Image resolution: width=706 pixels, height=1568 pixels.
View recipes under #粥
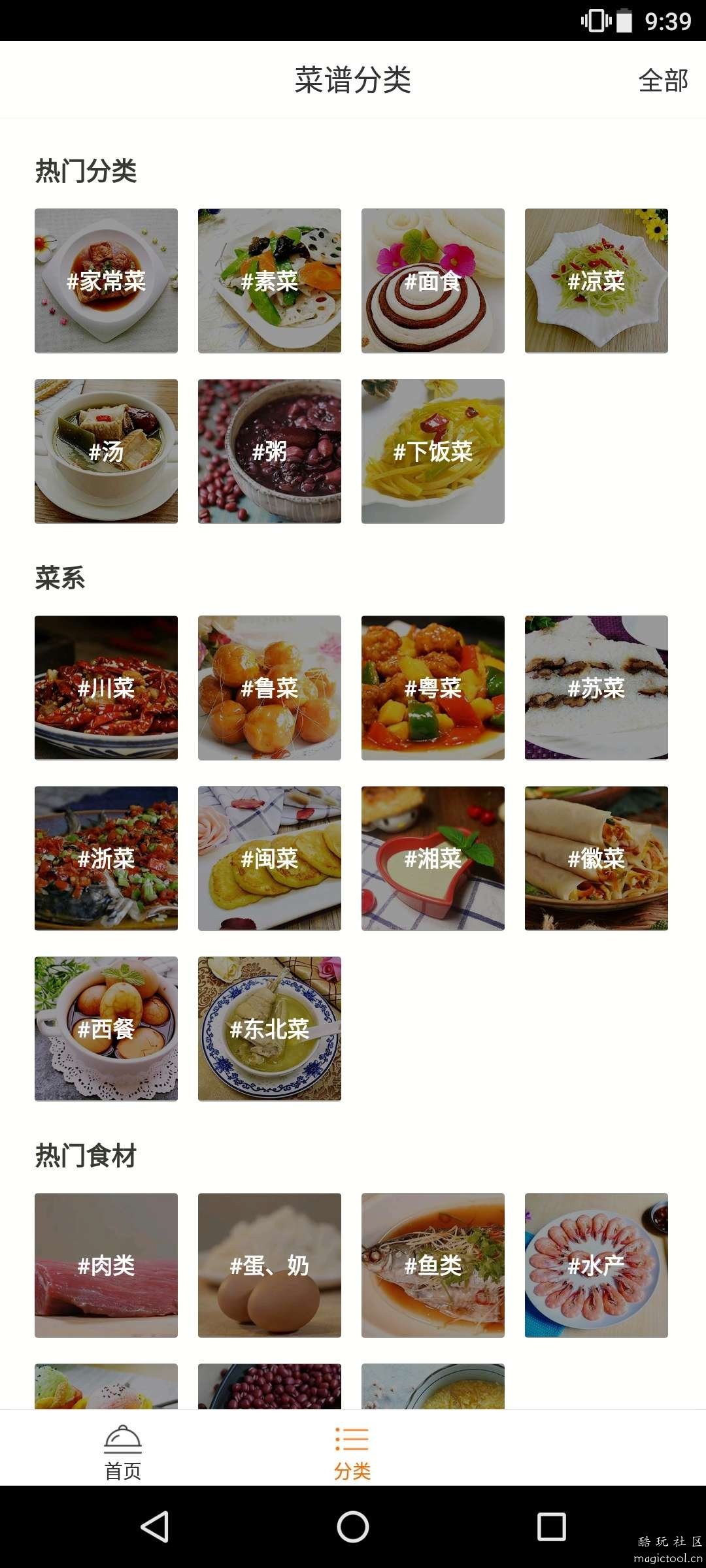269,451
